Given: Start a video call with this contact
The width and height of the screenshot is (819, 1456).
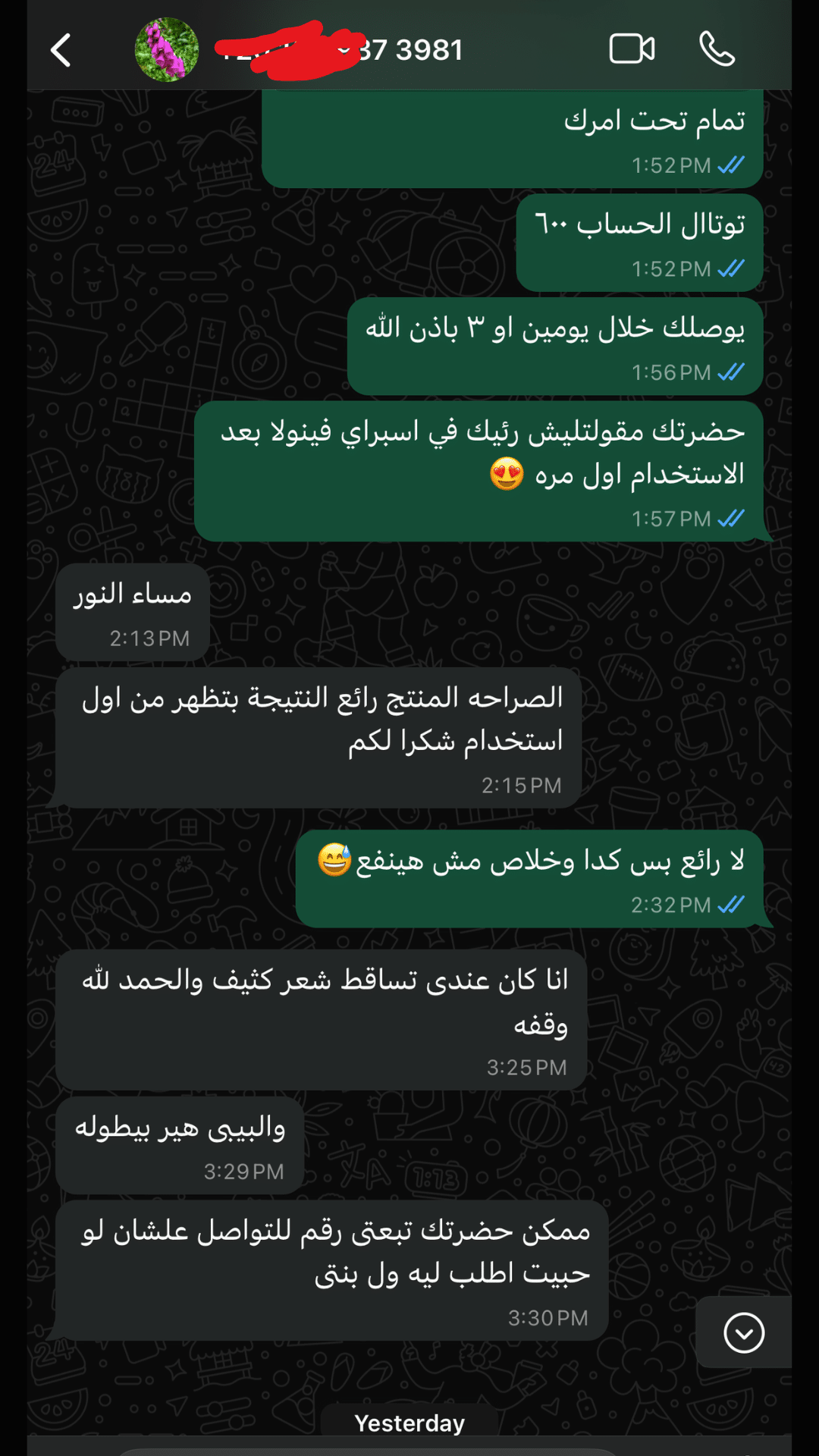Looking at the screenshot, I should 632,49.
